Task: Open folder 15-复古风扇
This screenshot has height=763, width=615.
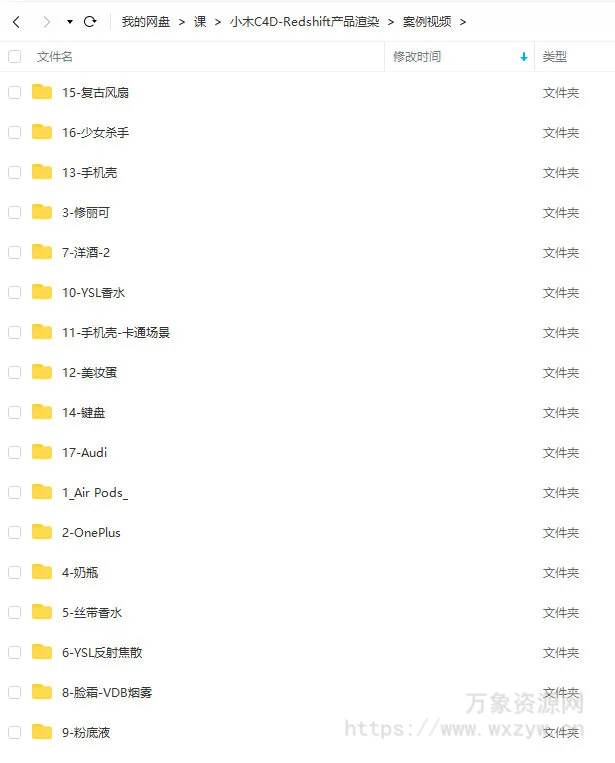Action: (95, 93)
